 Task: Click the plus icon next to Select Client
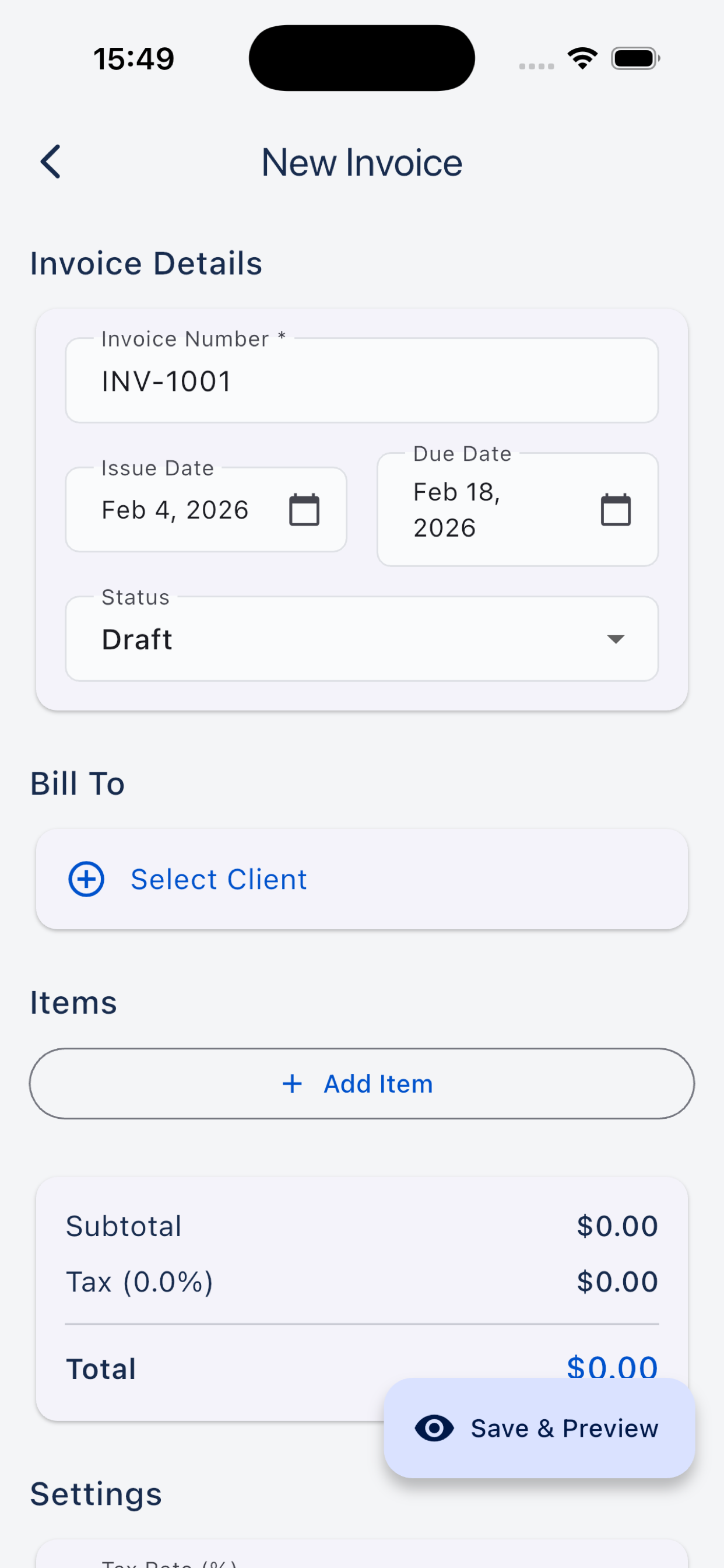click(86, 878)
